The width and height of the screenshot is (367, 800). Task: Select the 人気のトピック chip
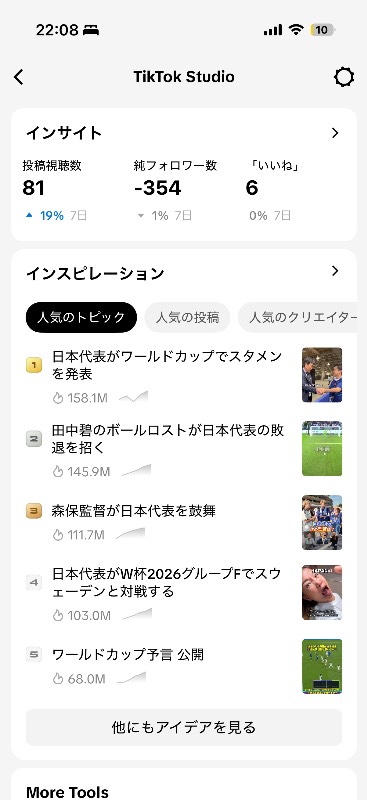81,317
